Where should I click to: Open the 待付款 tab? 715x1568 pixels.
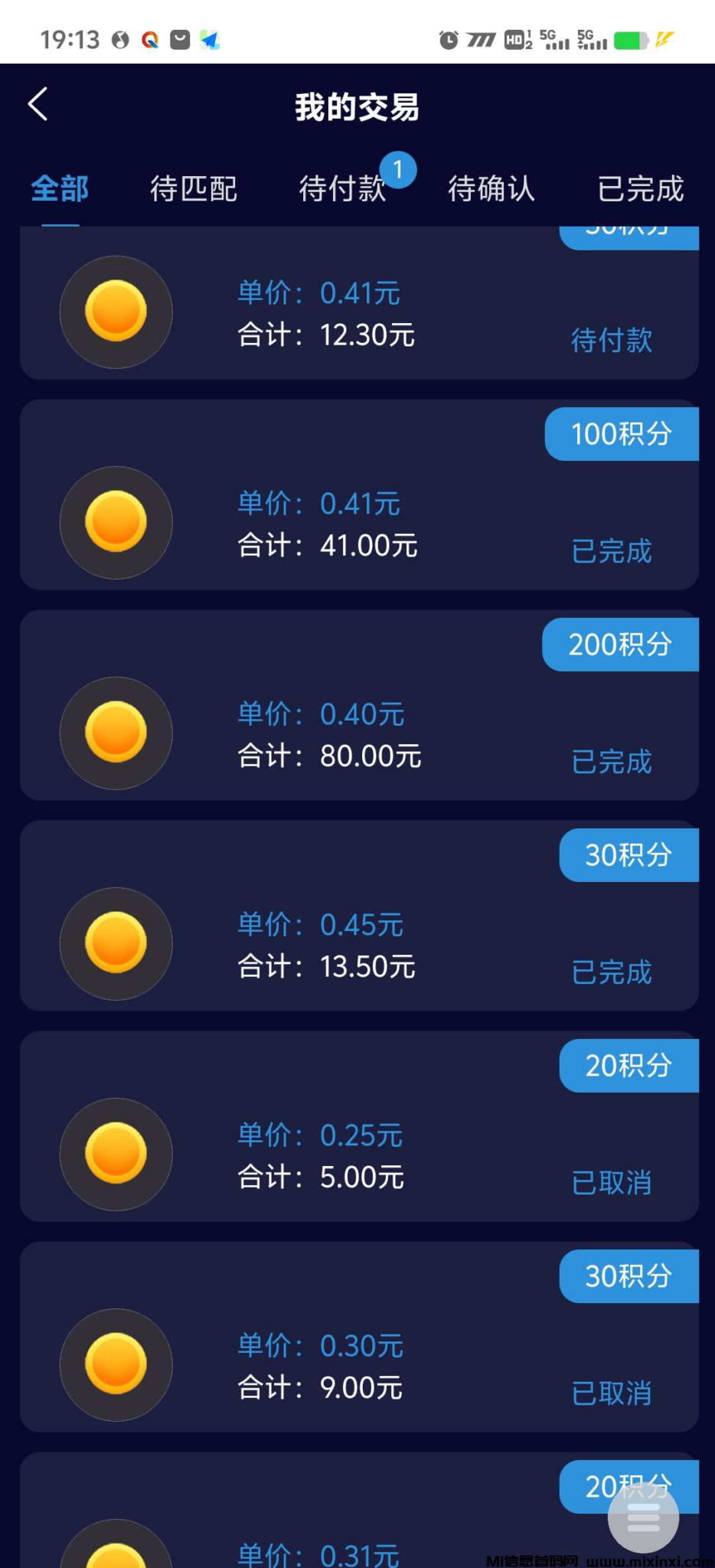point(342,189)
